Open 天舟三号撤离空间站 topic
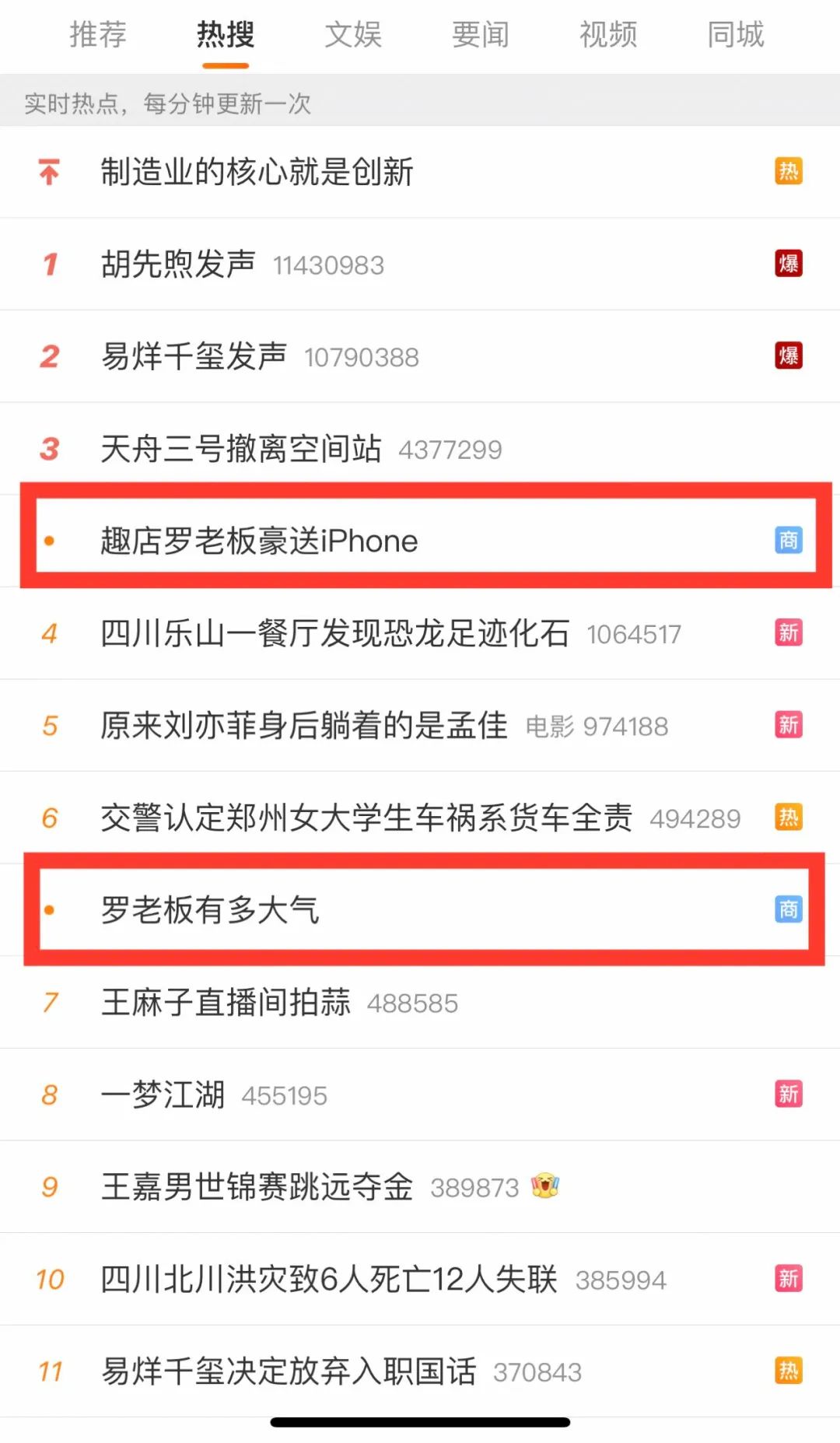 click(x=241, y=449)
